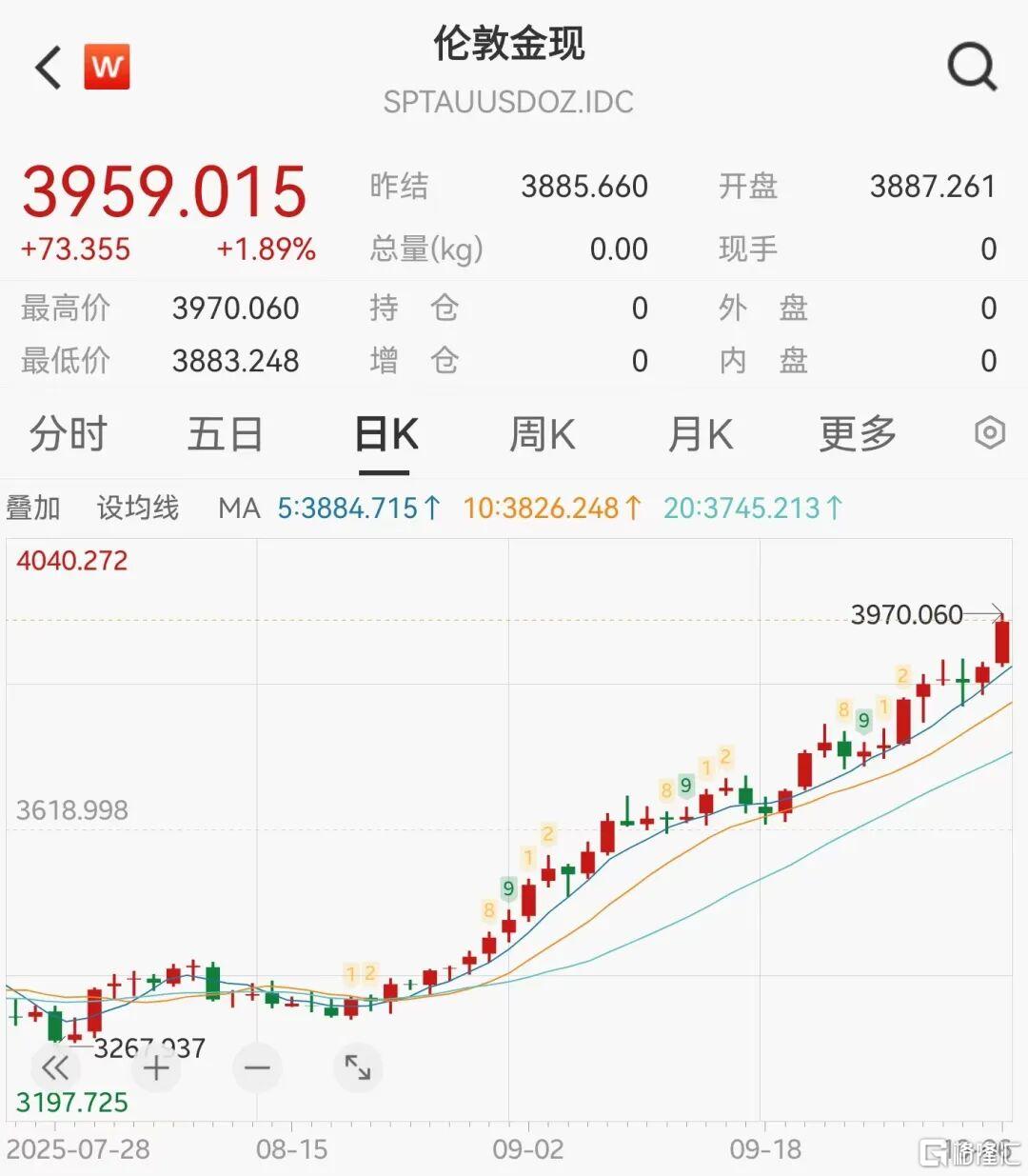Screen dimensions: 1028x1176
Task: Switch to the 分时 tab
Action: [x=68, y=433]
